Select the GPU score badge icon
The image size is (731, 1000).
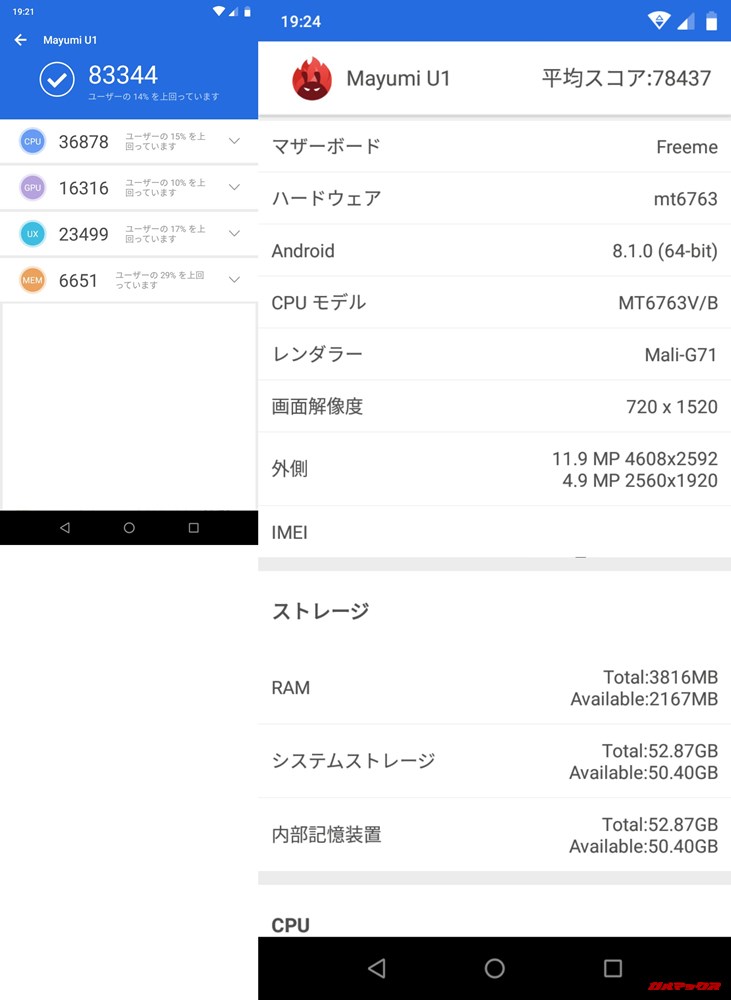pos(33,188)
